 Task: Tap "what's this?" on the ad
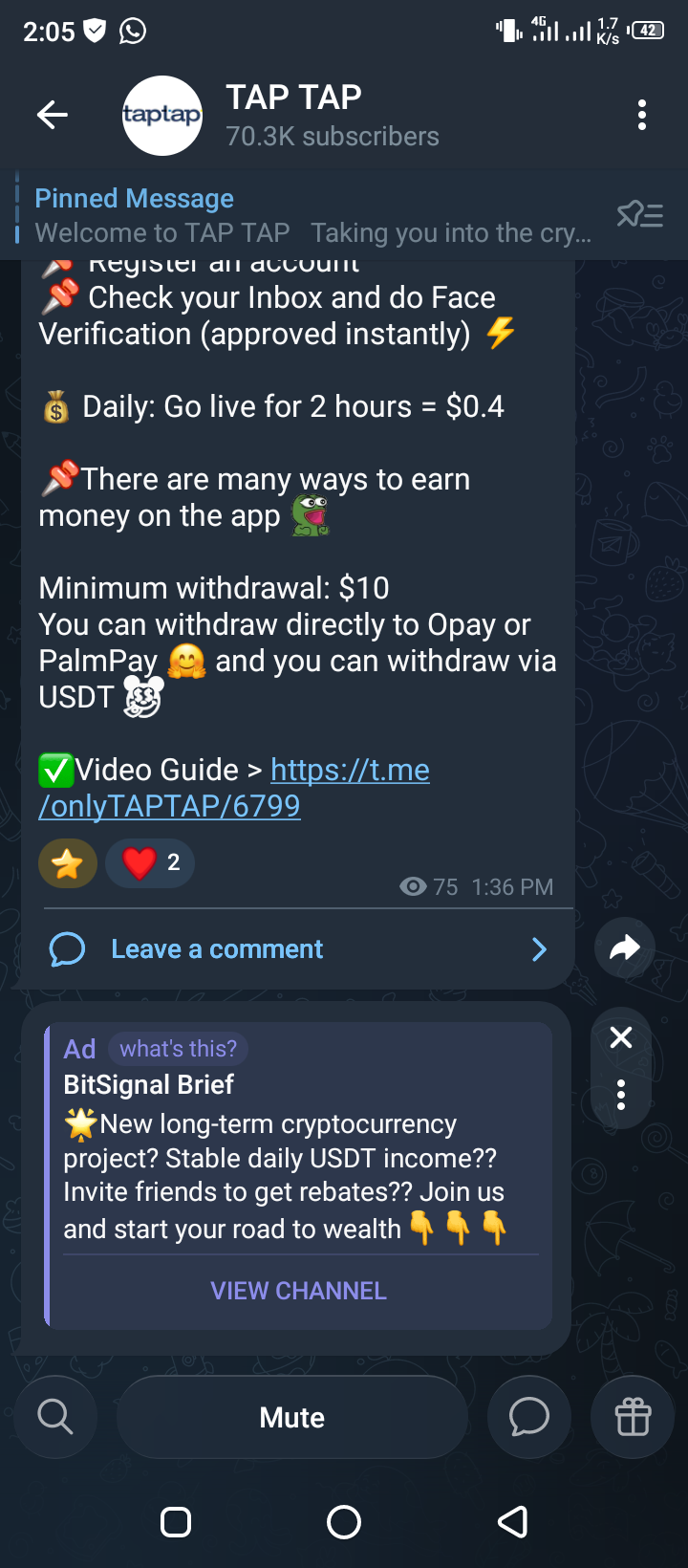(178, 1049)
